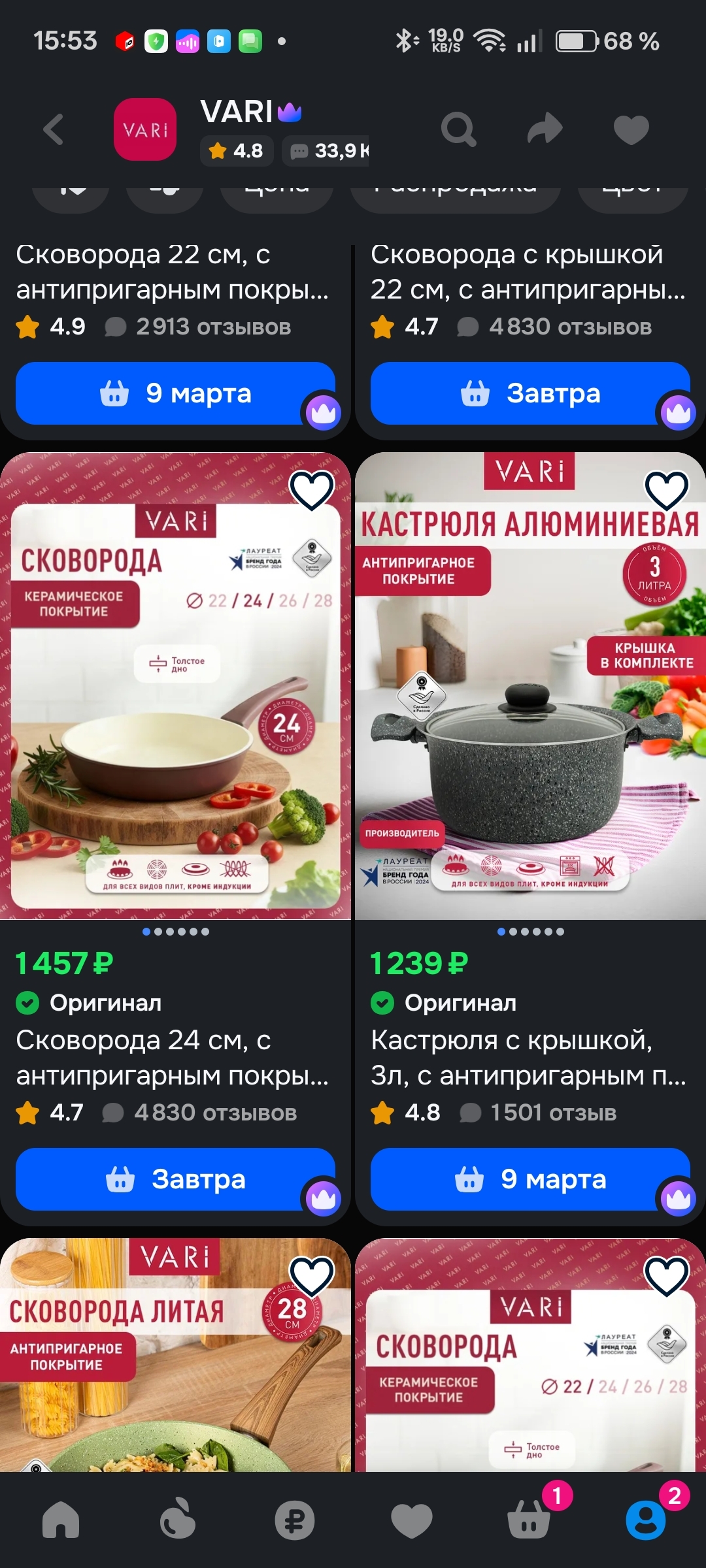Add frying pan with lid, Завтра delivery
The width and height of the screenshot is (706, 1568).
tap(530, 393)
